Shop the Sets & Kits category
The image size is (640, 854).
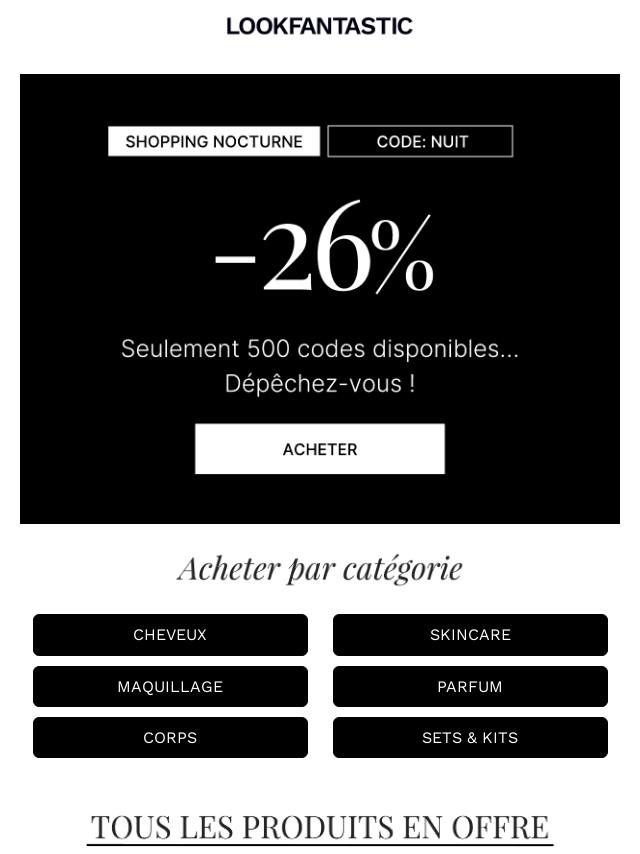pos(470,738)
